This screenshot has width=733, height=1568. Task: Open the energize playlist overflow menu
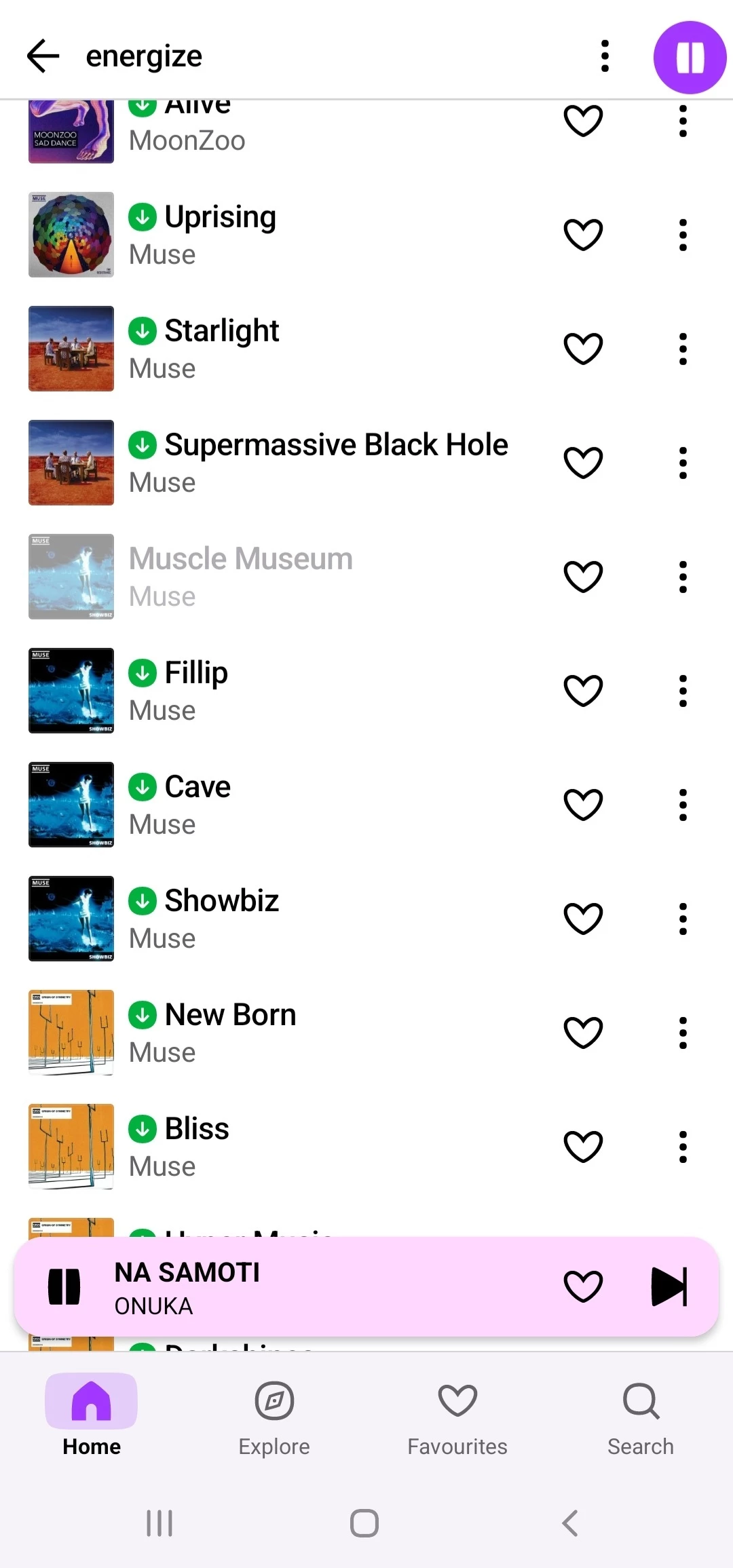click(x=605, y=56)
